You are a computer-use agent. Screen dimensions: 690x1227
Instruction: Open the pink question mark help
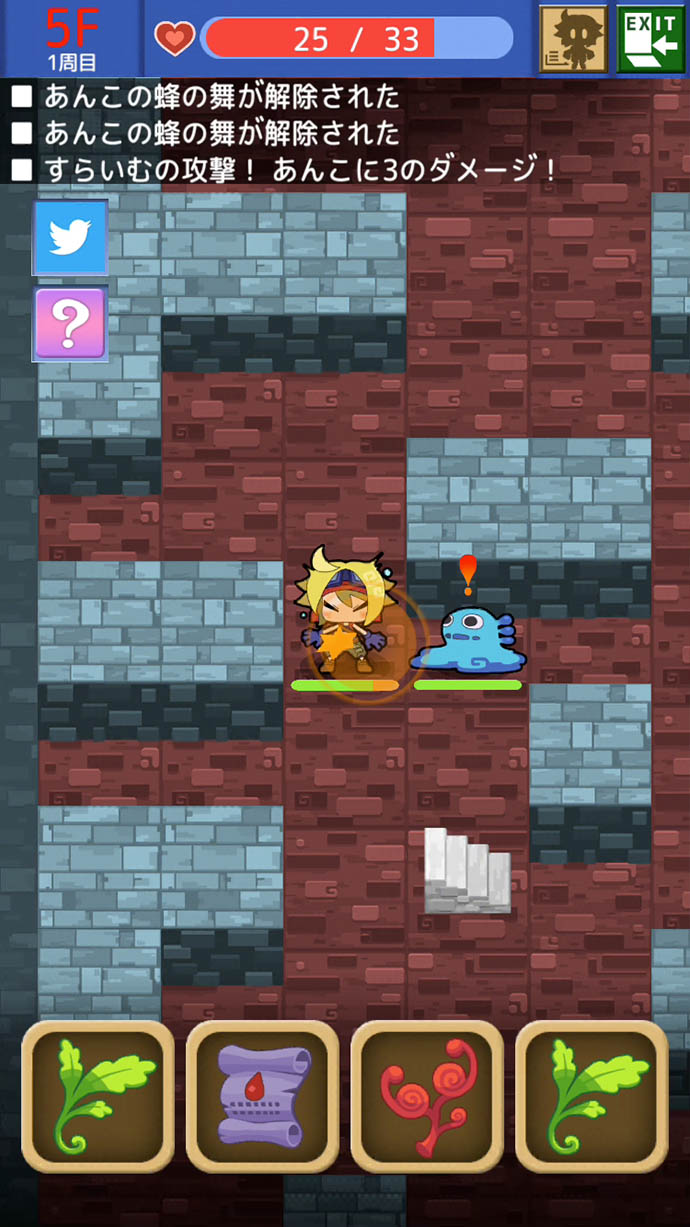pyautogui.click(x=70, y=323)
